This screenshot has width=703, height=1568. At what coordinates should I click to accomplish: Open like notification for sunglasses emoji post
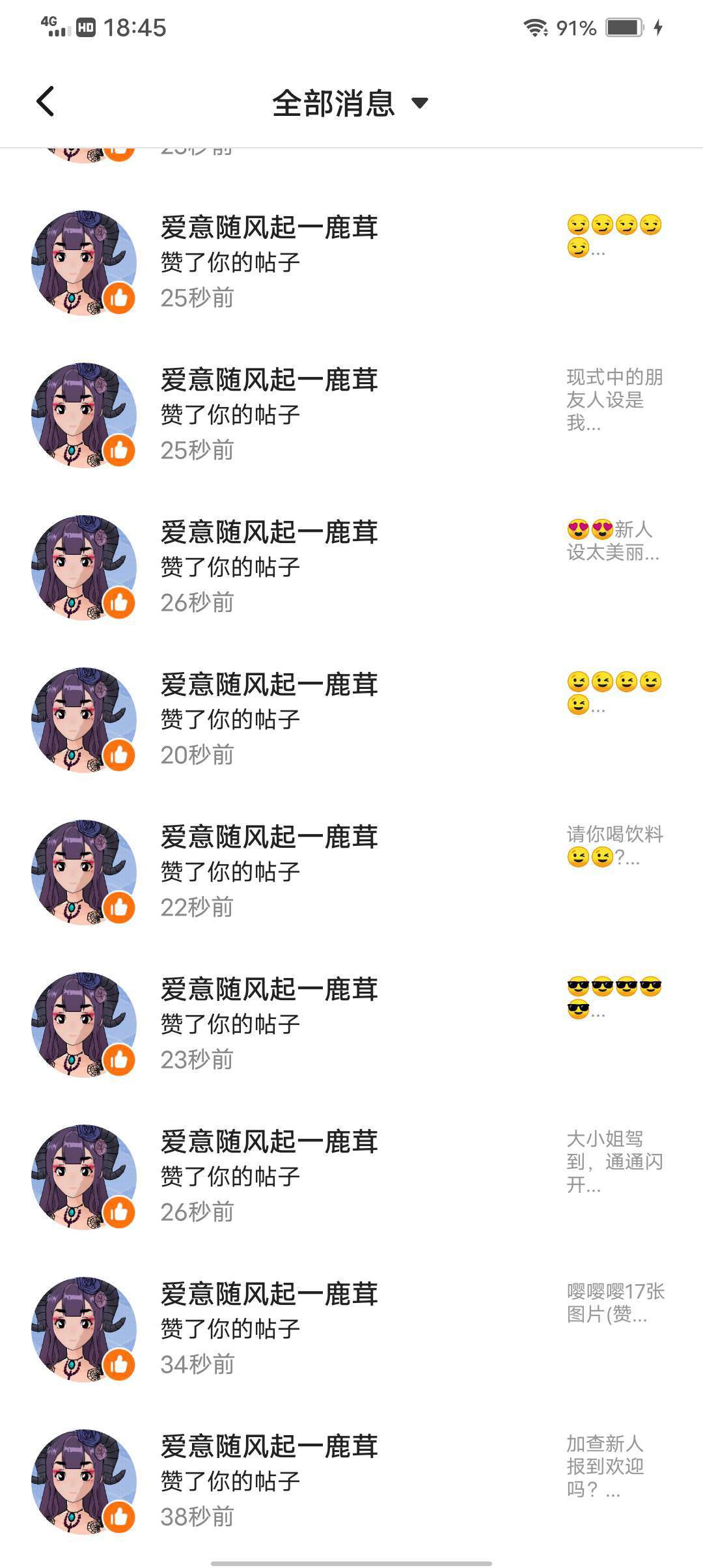[x=351, y=1024]
